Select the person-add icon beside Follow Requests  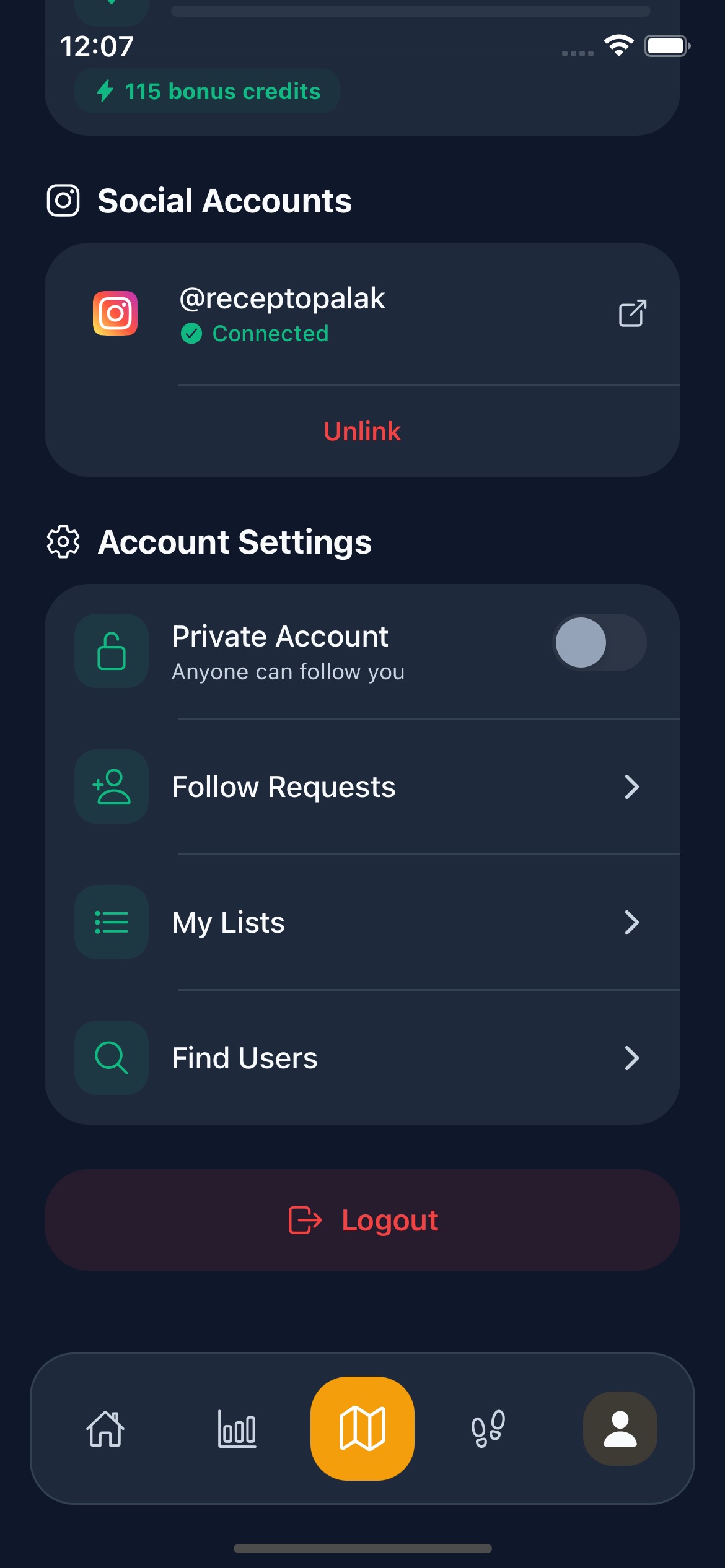(111, 786)
